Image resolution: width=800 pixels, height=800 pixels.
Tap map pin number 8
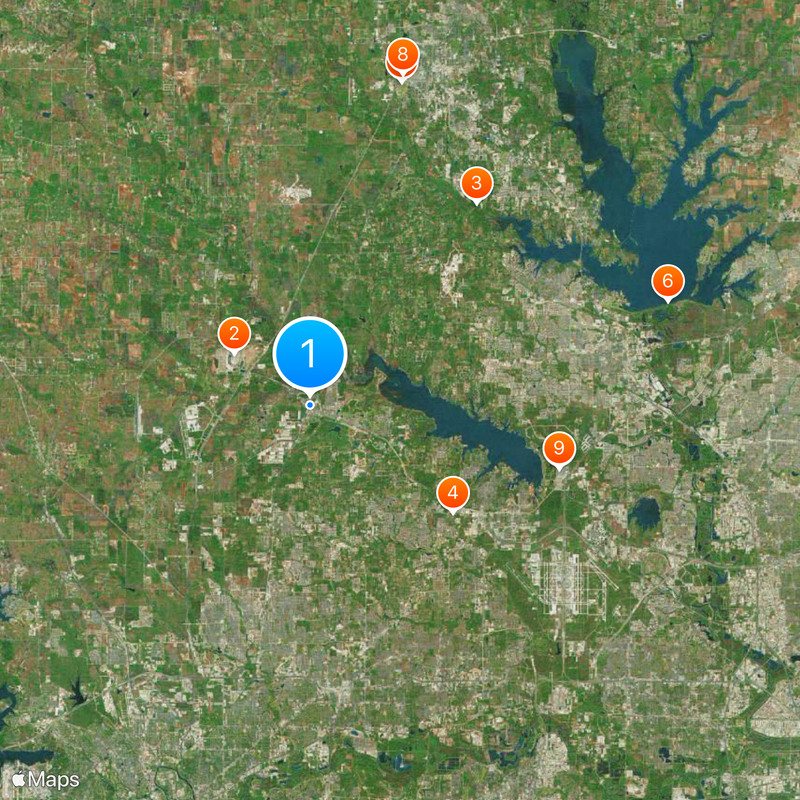pyautogui.click(x=403, y=54)
